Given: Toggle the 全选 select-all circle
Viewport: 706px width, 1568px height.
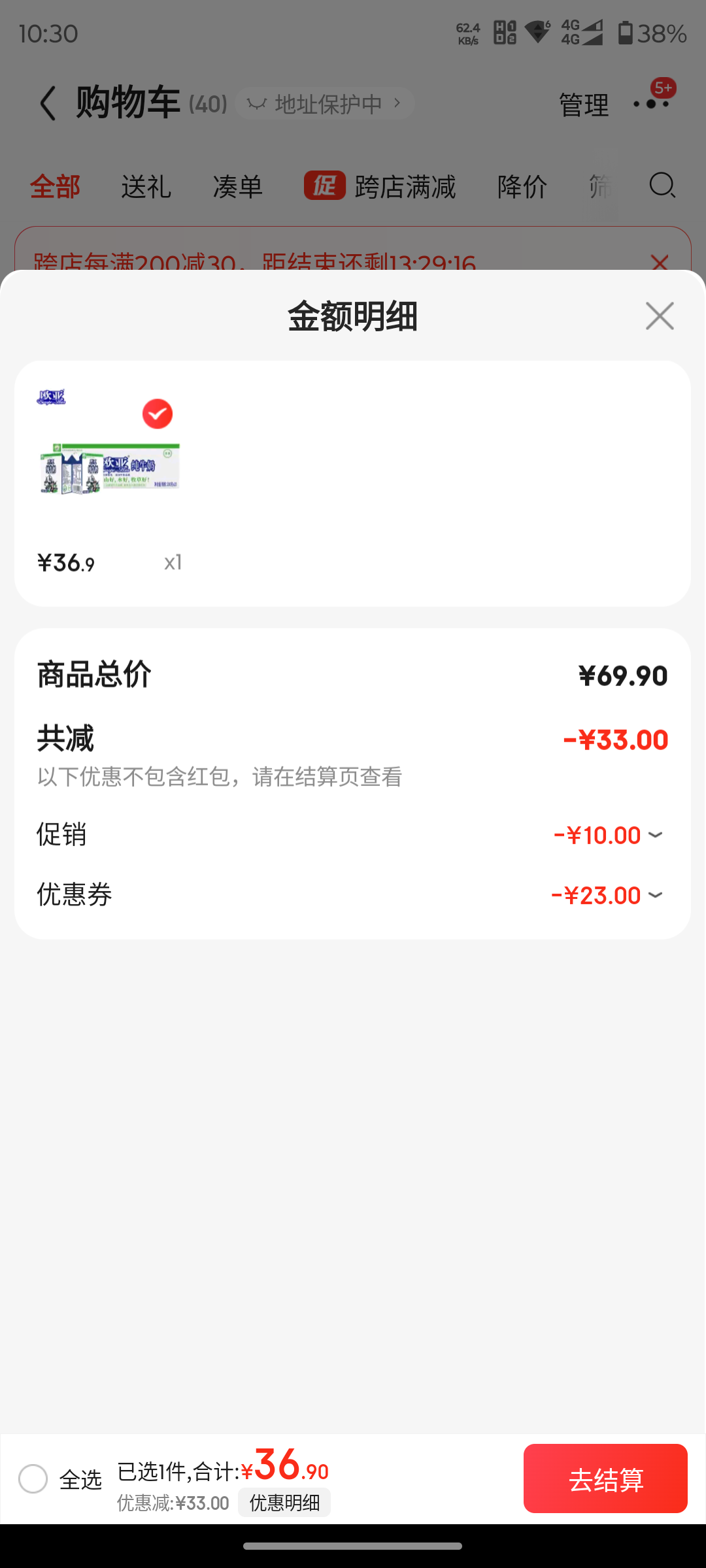Looking at the screenshot, I should (x=33, y=1478).
